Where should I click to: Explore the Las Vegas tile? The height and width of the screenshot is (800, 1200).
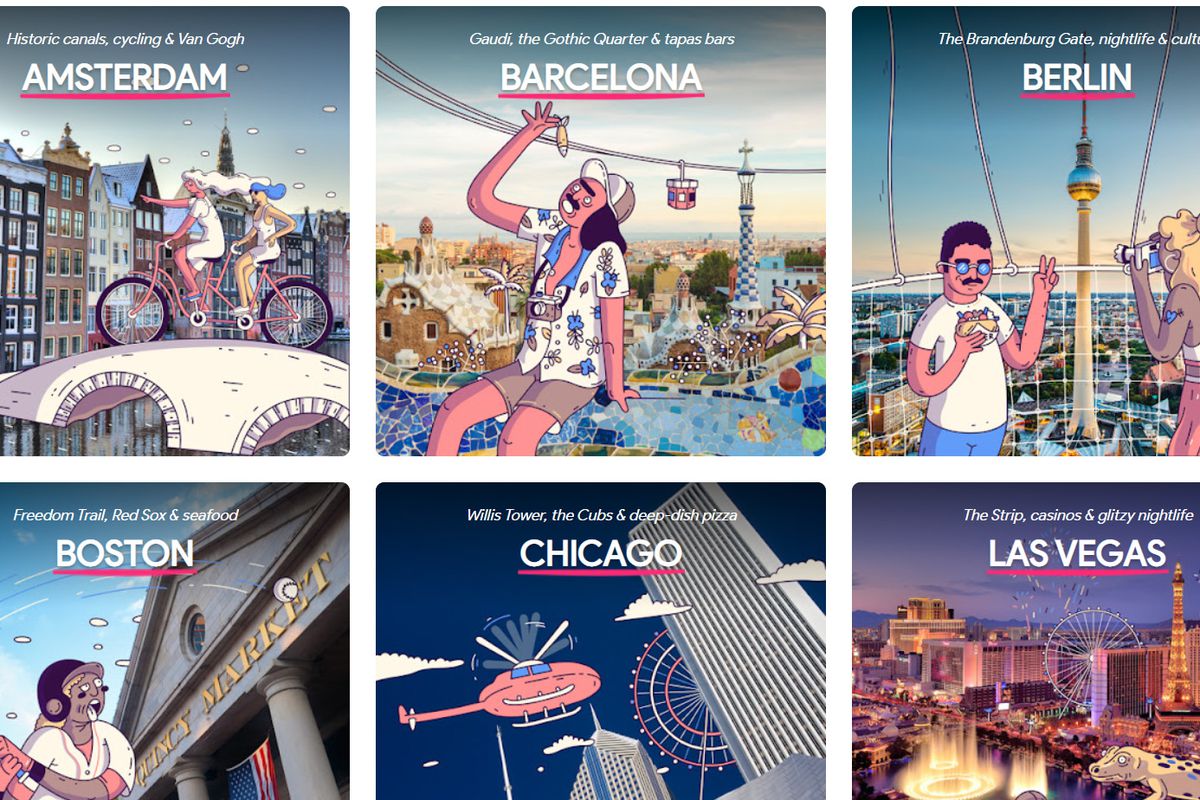[1026, 641]
